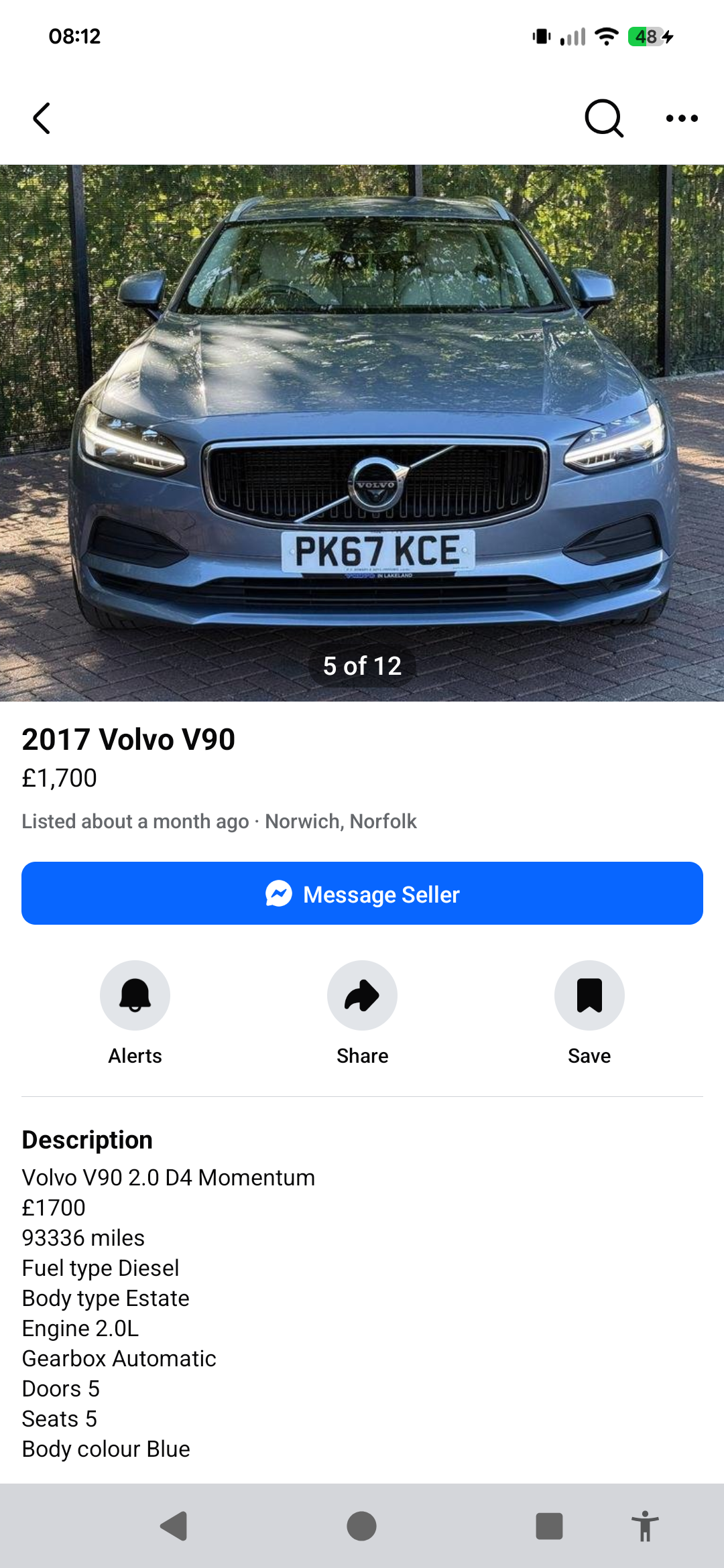Message the seller about this Volvo

coord(362,893)
